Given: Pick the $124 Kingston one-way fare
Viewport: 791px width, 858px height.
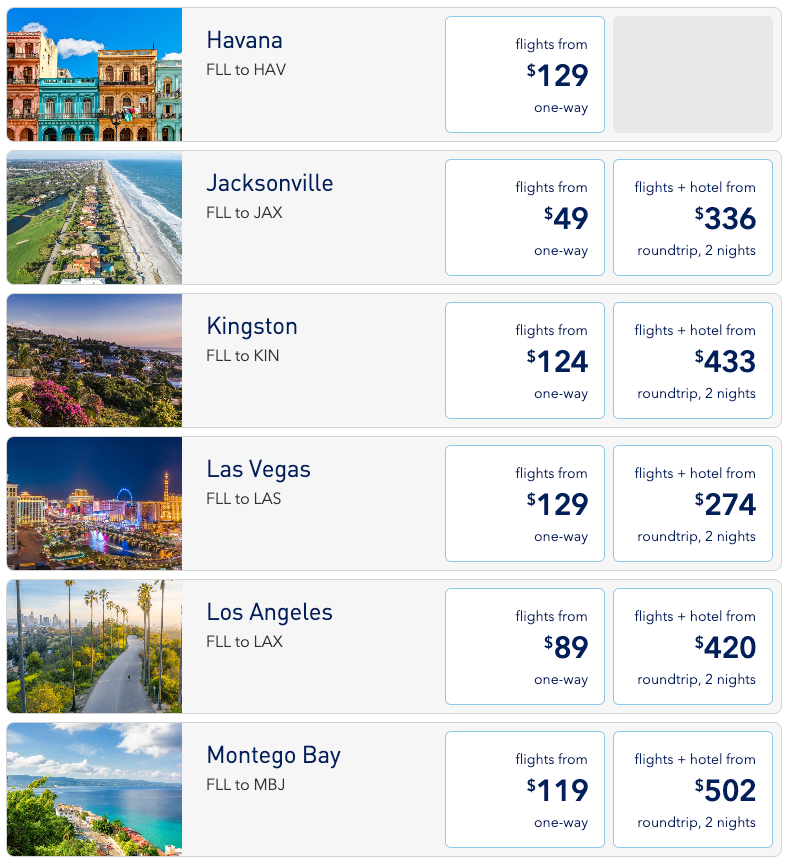Looking at the screenshot, I should click(x=524, y=360).
